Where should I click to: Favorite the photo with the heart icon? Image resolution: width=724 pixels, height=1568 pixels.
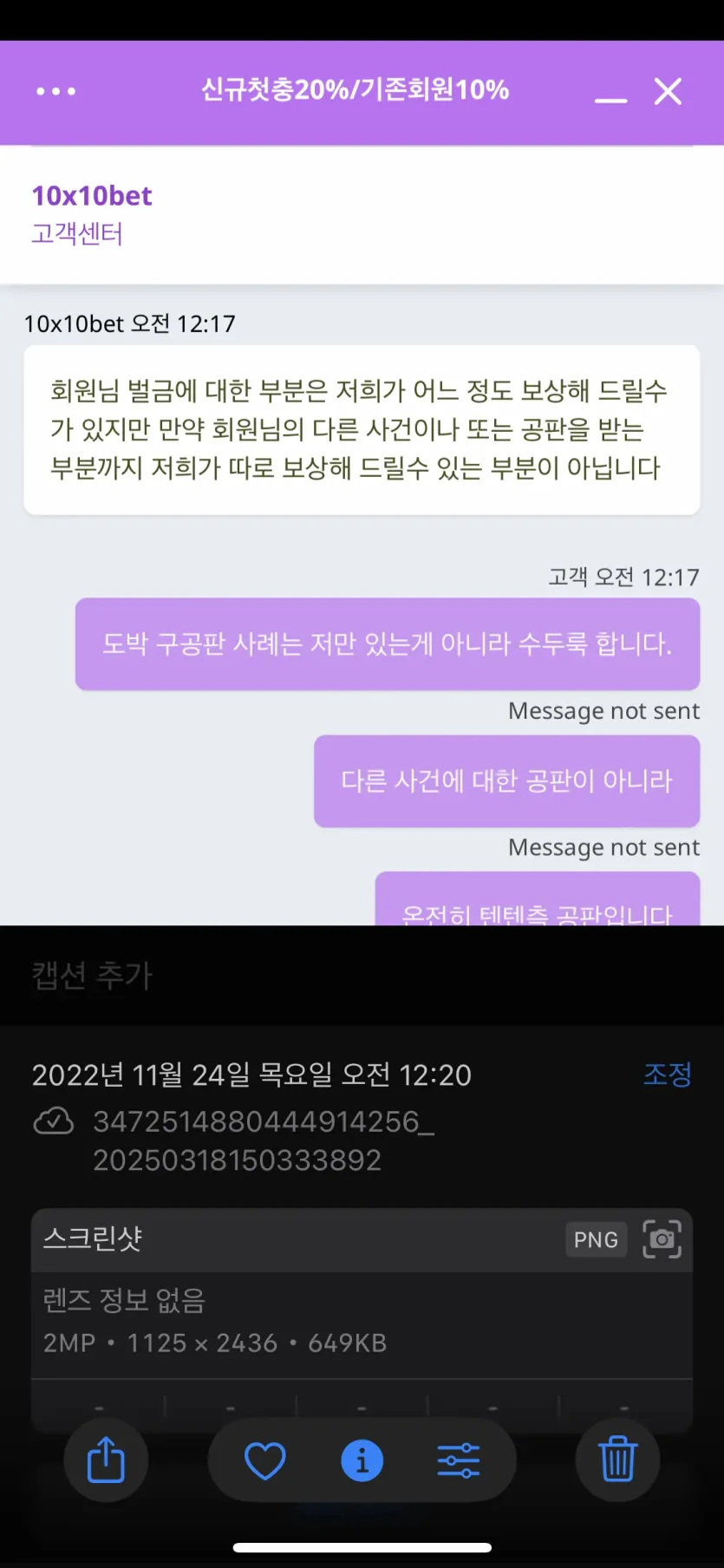pos(265,1460)
